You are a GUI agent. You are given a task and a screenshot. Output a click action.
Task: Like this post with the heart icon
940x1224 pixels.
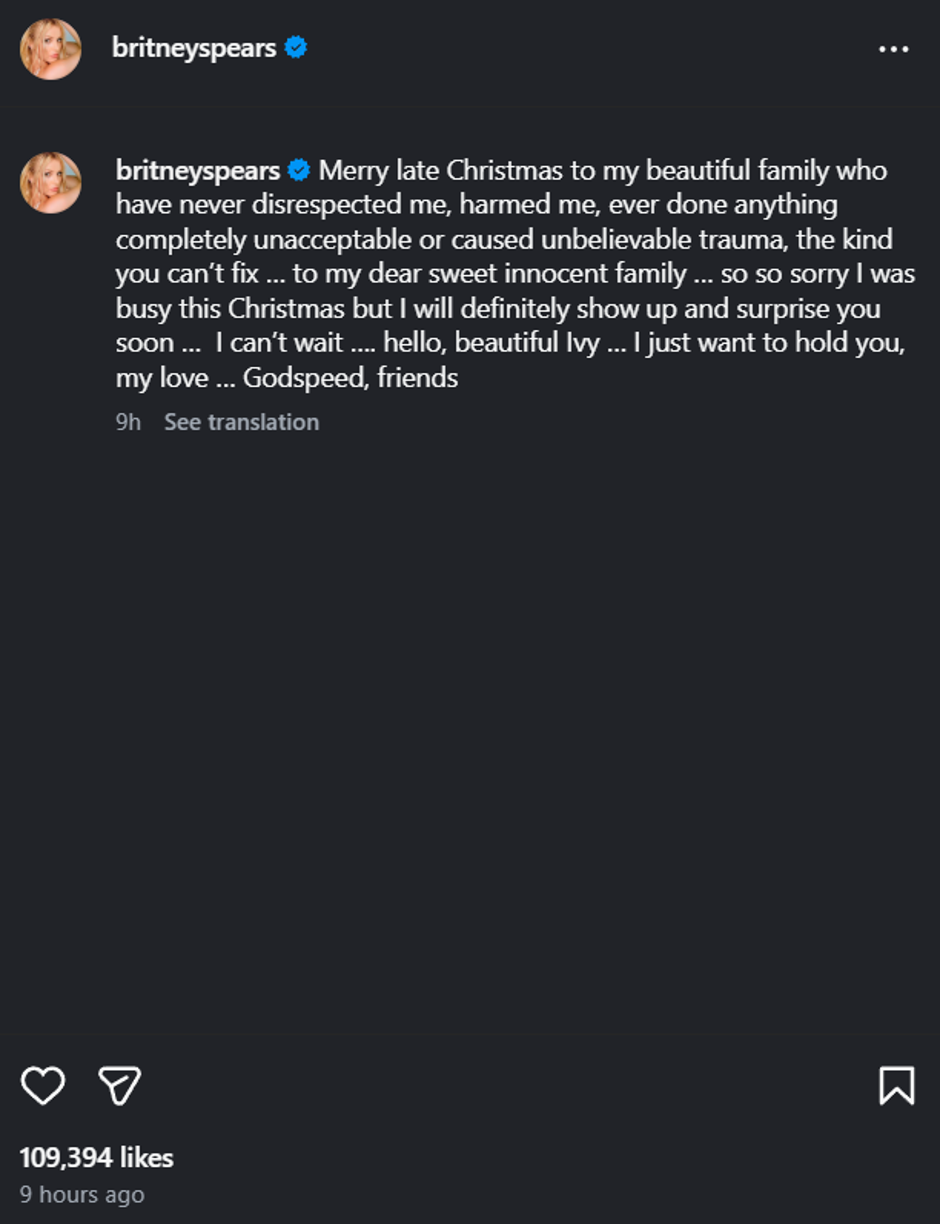[x=43, y=1085]
